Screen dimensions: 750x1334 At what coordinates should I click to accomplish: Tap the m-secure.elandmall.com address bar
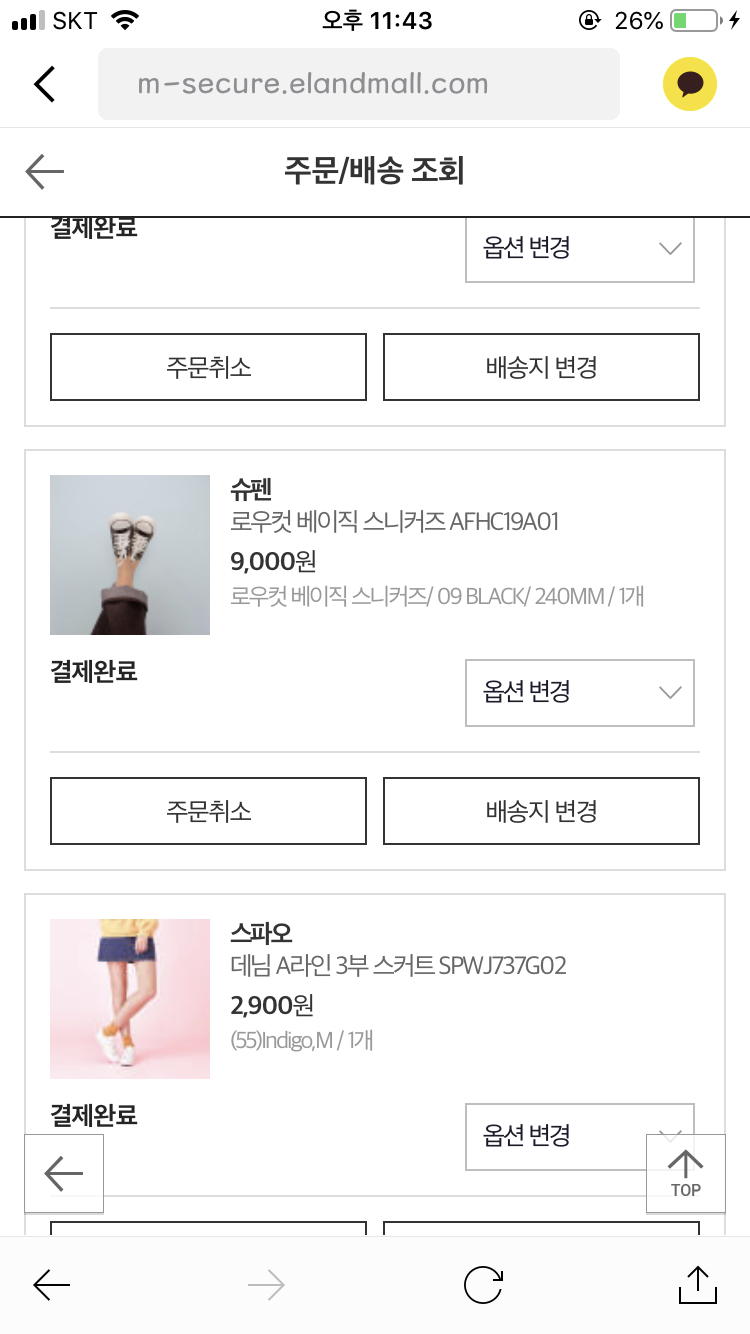click(358, 84)
